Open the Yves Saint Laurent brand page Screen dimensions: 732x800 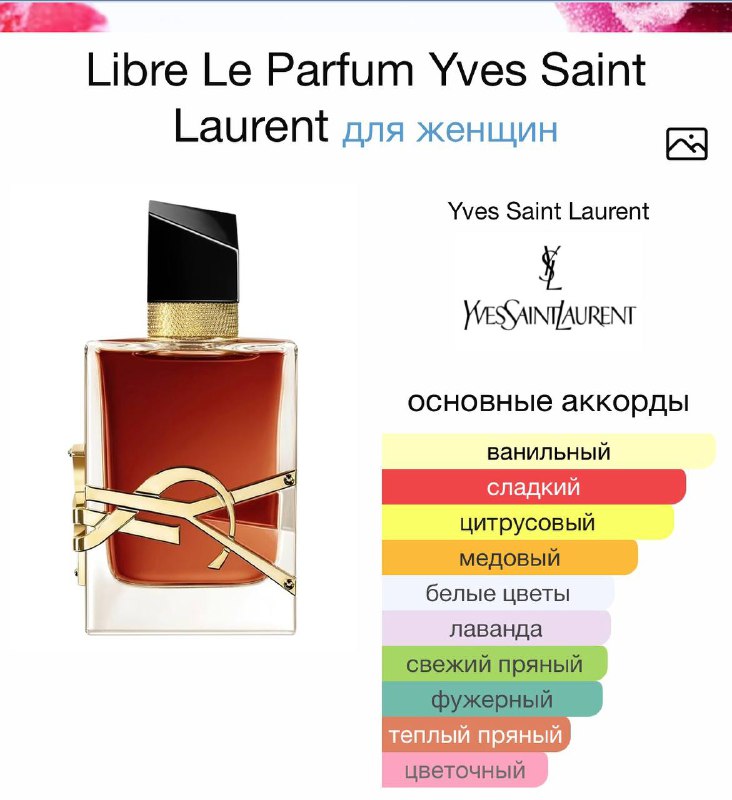[x=548, y=212]
